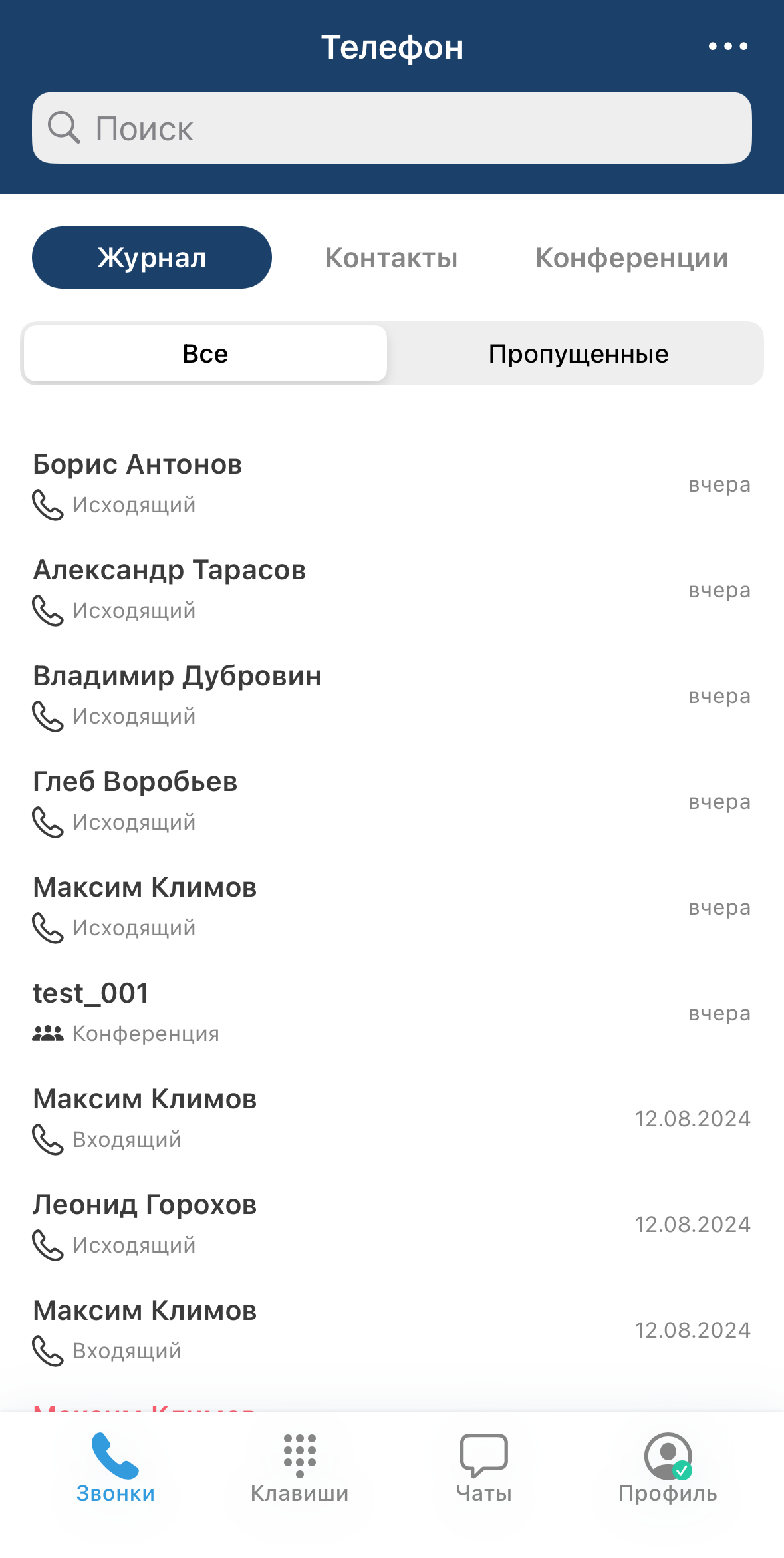The height and width of the screenshot is (1558, 784).
Task: Select the Звонки tab
Action: pos(116,1468)
